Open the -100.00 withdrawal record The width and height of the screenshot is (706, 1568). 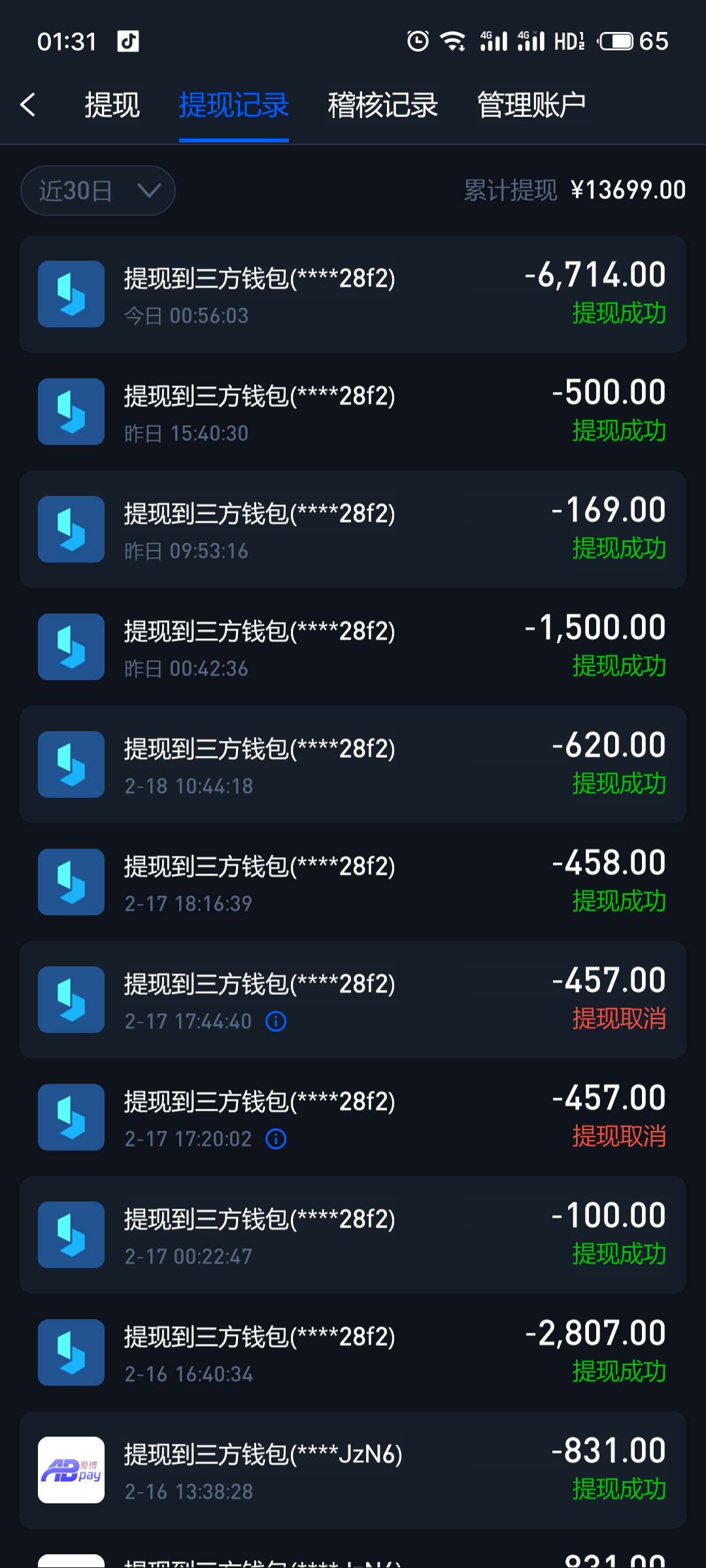pyautogui.click(x=353, y=1235)
